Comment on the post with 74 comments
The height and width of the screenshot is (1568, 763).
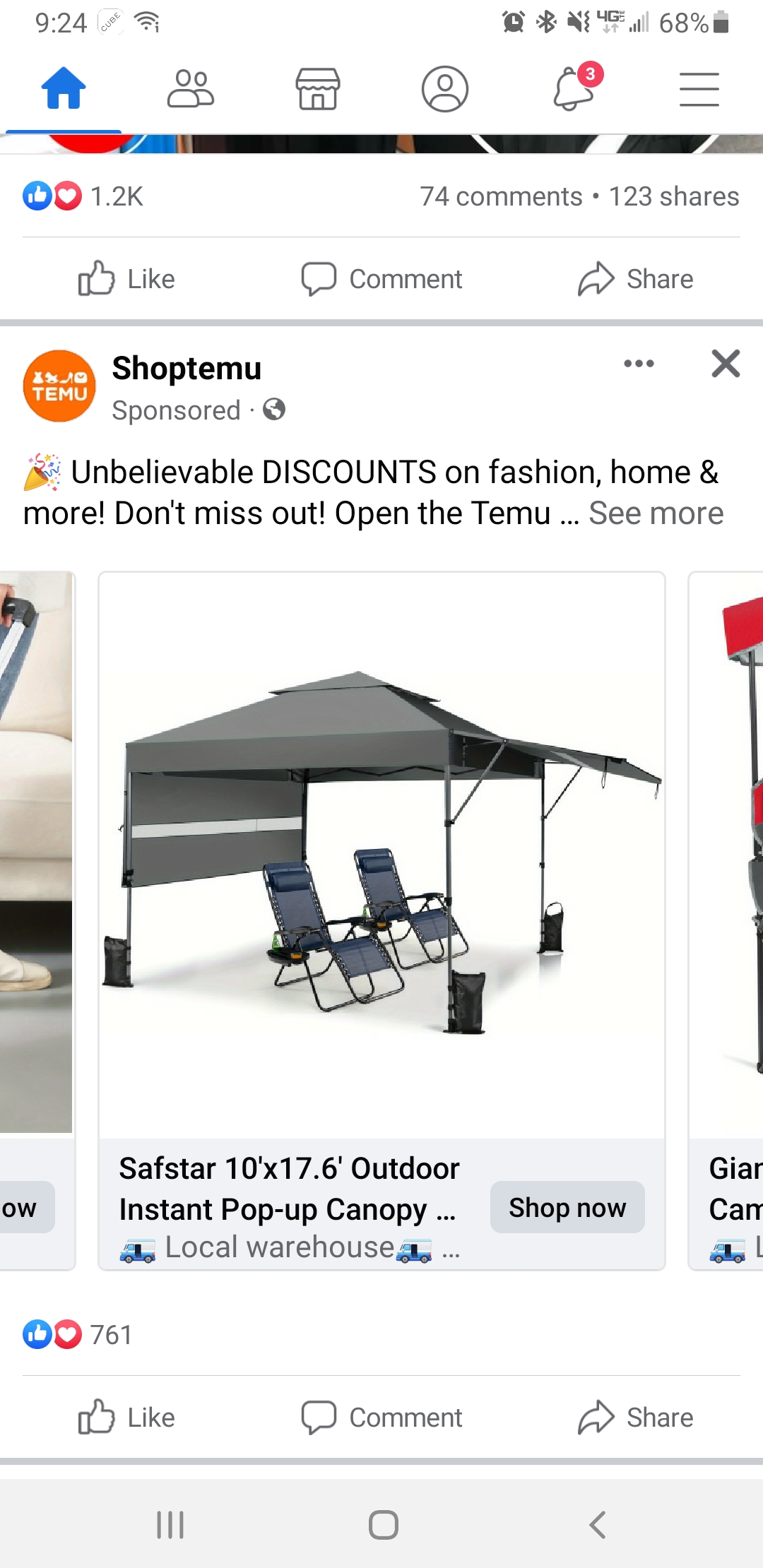(381, 279)
